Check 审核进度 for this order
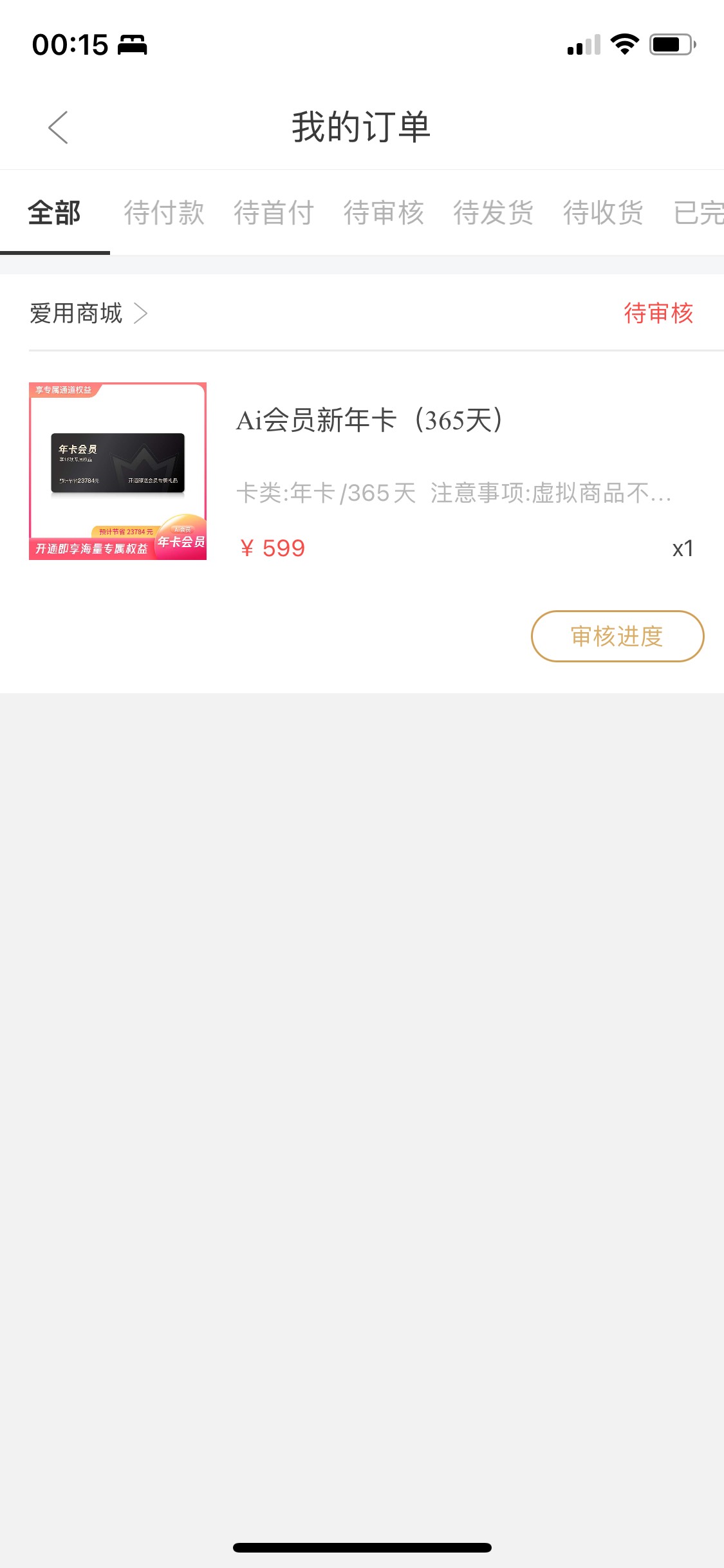This screenshot has height=1568, width=724. [x=617, y=636]
